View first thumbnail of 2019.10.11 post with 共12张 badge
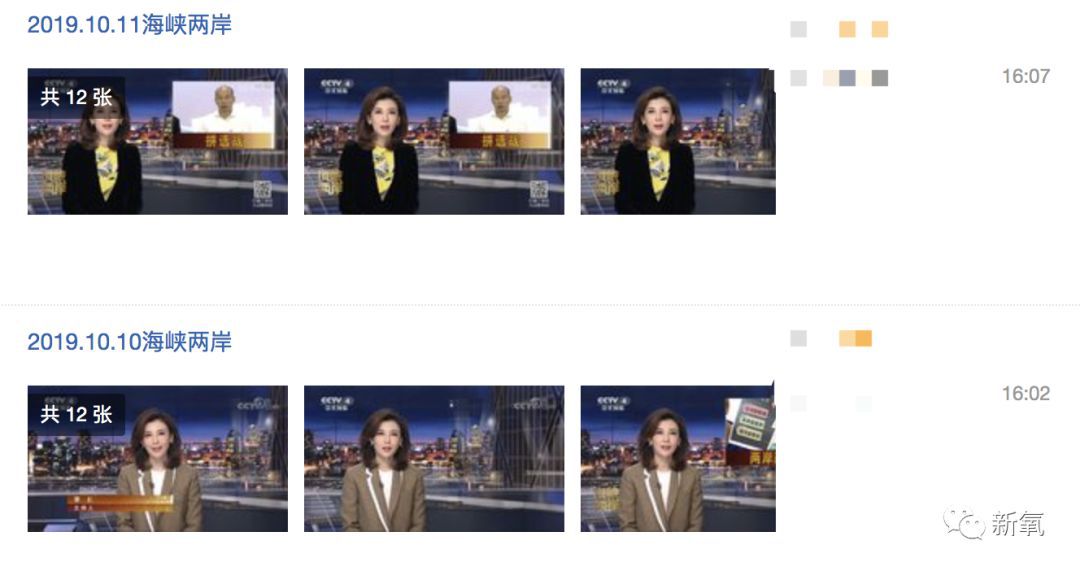This screenshot has width=1080, height=571. click(x=157, y=141)
